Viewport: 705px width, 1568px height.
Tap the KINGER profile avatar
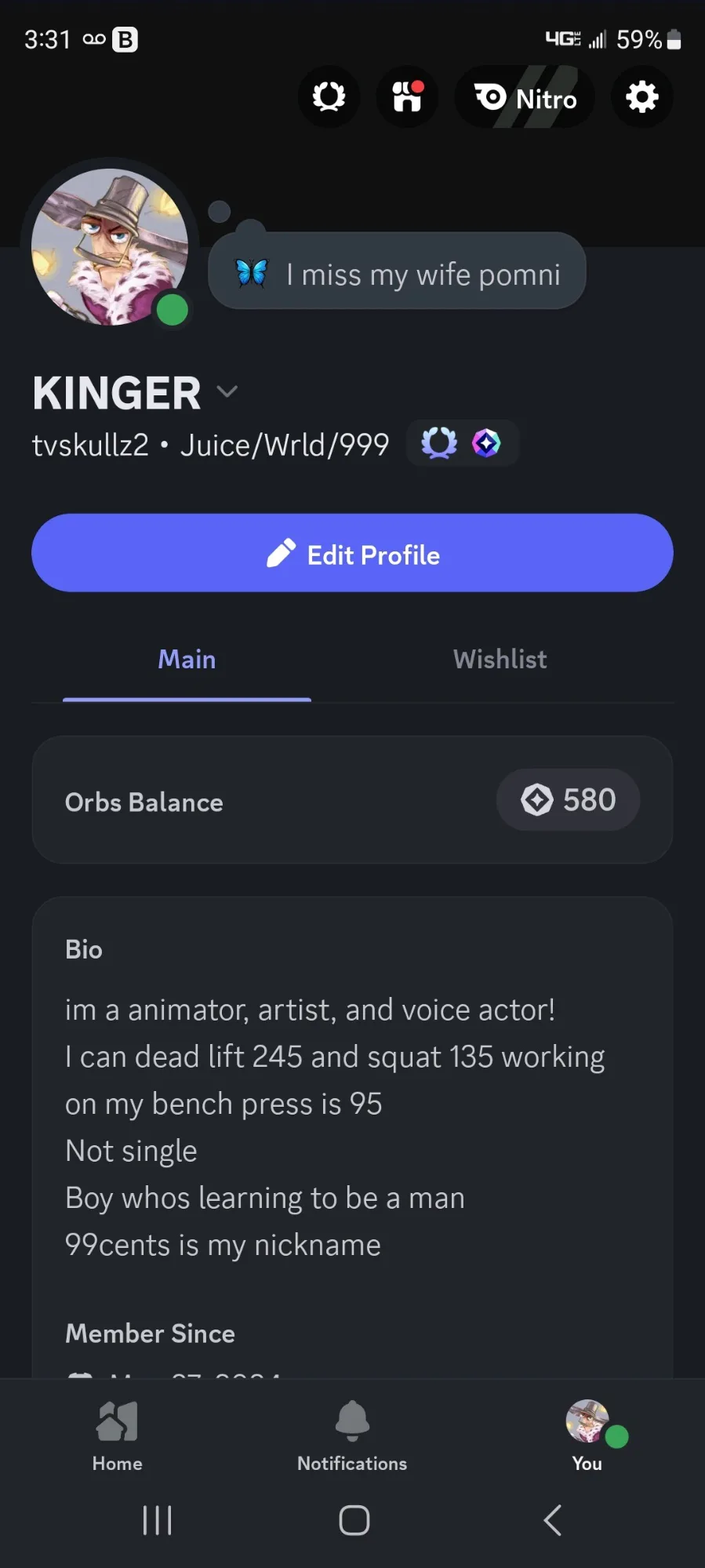[x=110, y=247]
